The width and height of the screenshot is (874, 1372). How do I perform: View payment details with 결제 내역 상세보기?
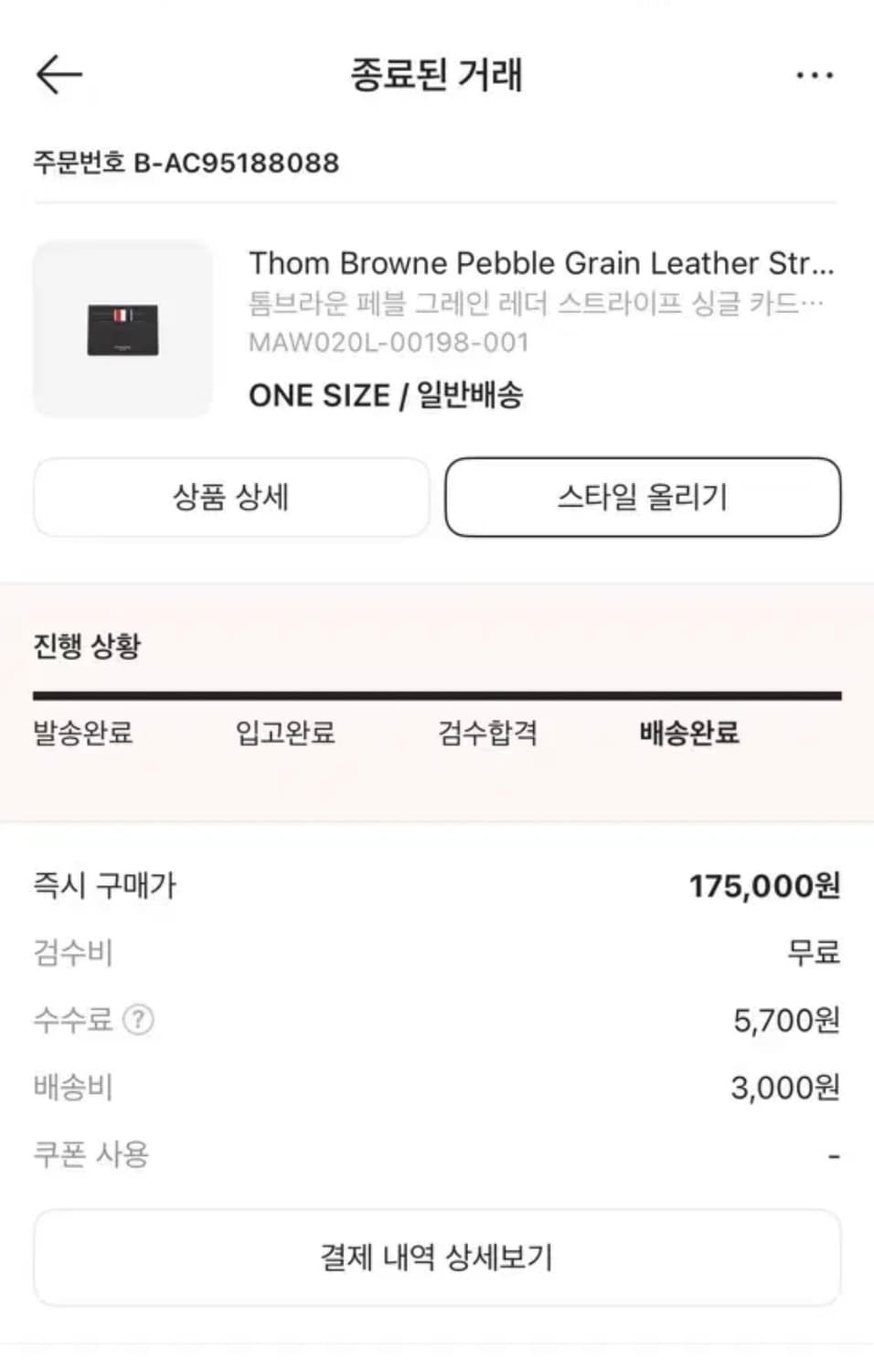[437, 1258]
